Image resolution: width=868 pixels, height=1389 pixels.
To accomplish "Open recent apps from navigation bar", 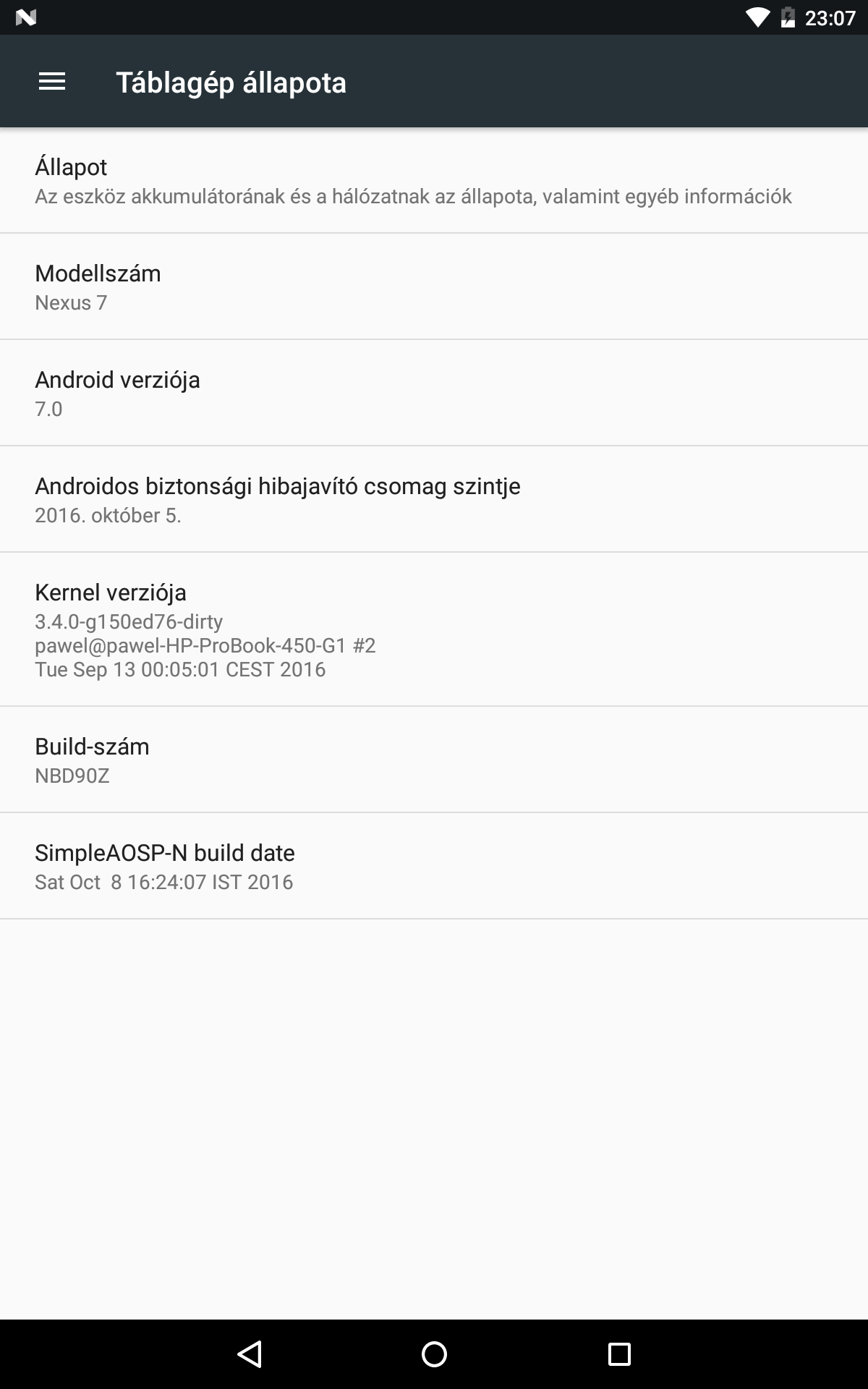I will pos(619,1354).
